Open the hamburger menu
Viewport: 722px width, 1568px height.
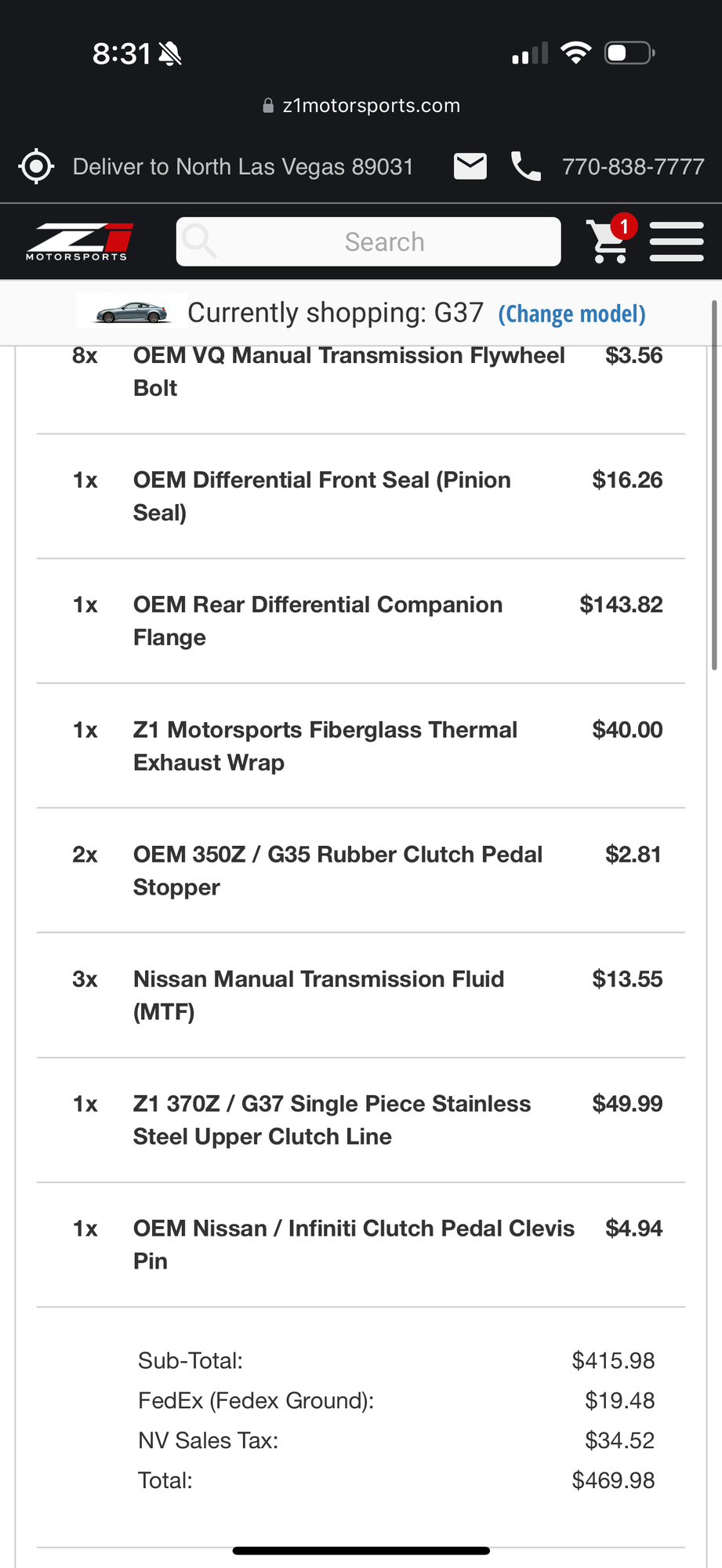[x=676, y=241]
